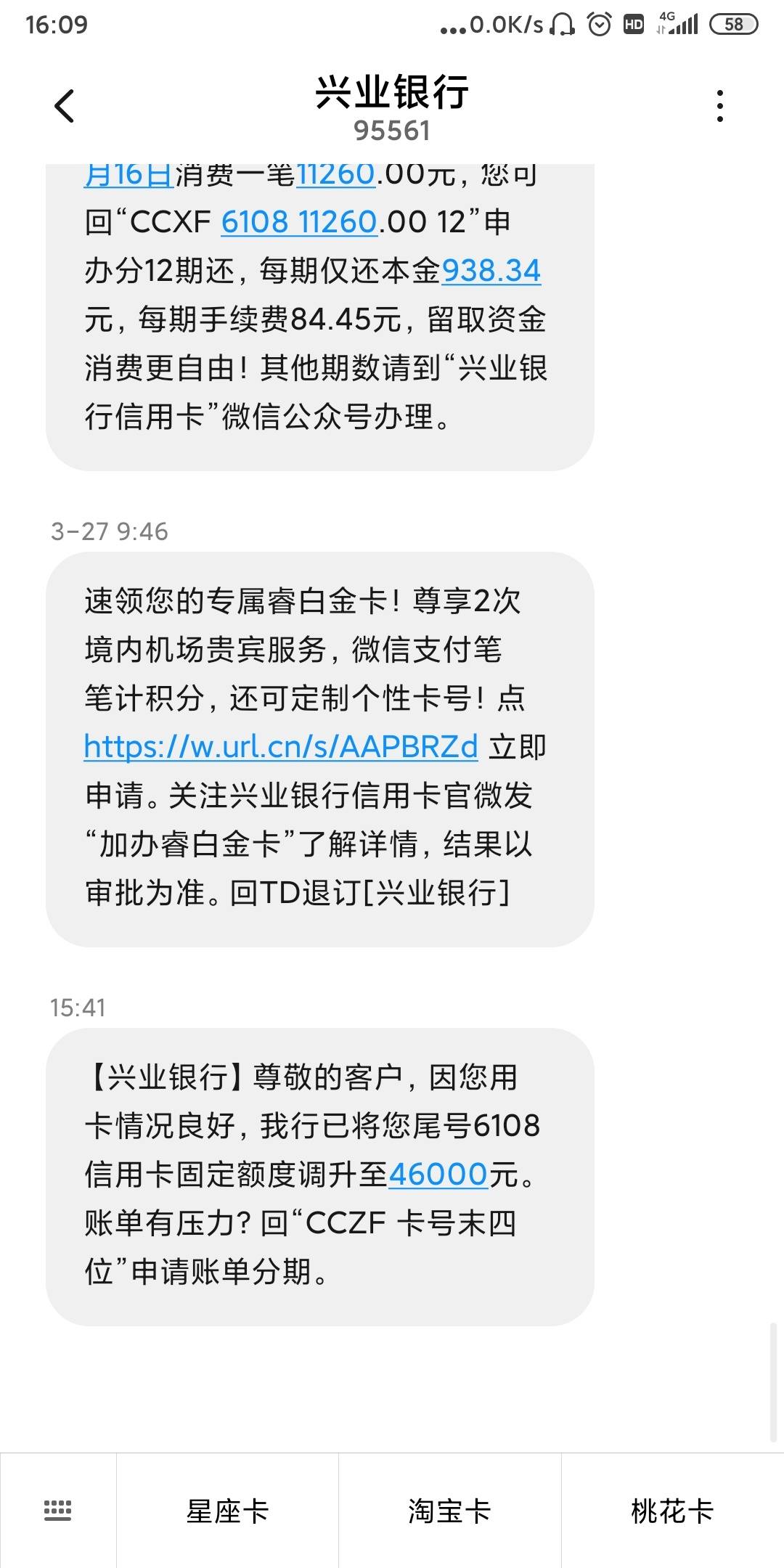Tap the underlined 6108 11260 number

(298, 222)
